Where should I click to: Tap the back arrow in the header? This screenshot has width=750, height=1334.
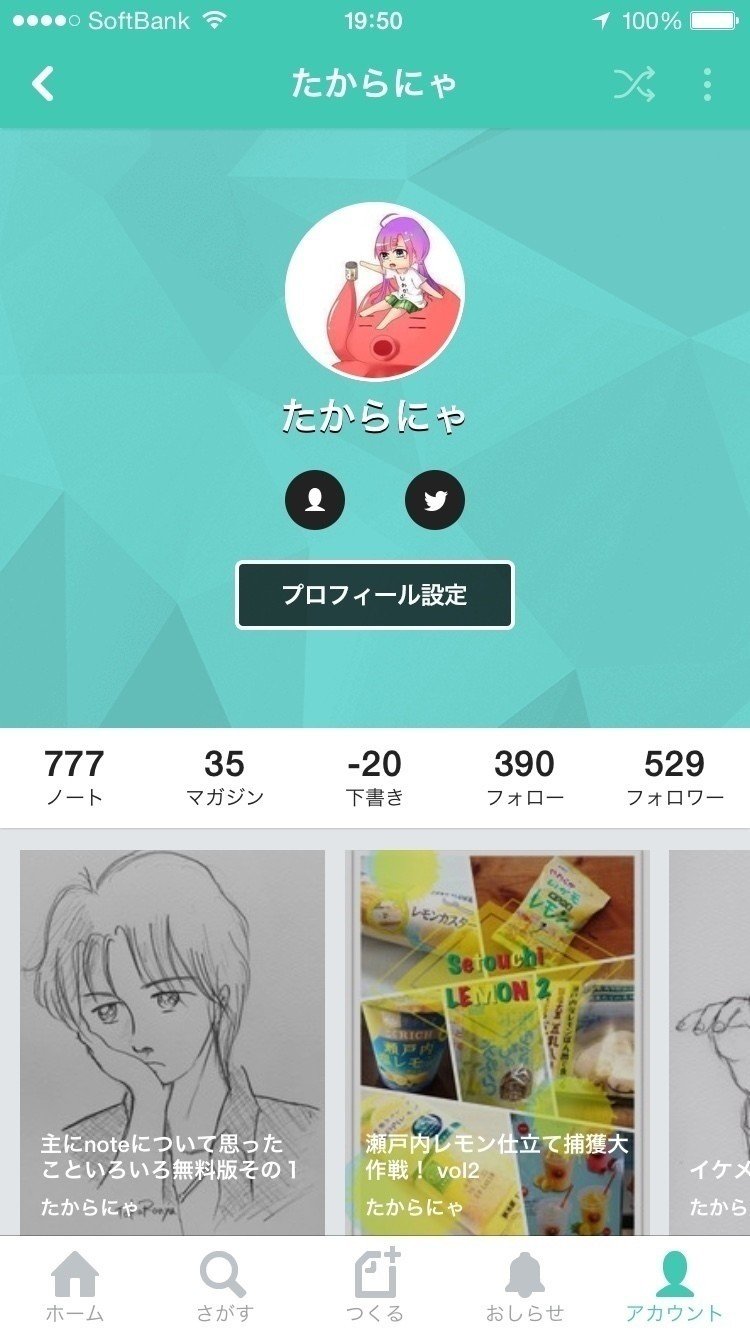(42, 85)
